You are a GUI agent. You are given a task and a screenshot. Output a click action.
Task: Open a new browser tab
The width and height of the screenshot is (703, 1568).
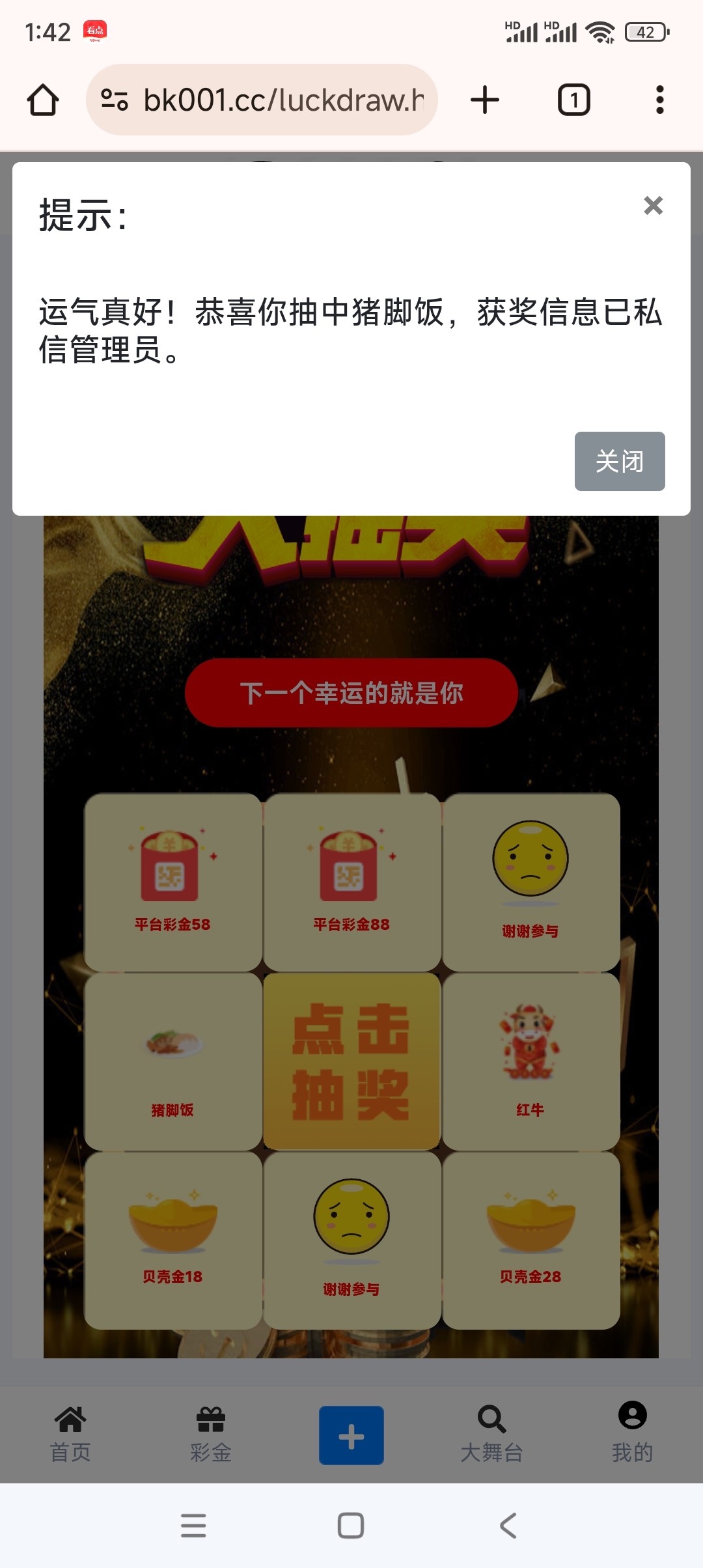pyautogui.click(x=485, y=100)
